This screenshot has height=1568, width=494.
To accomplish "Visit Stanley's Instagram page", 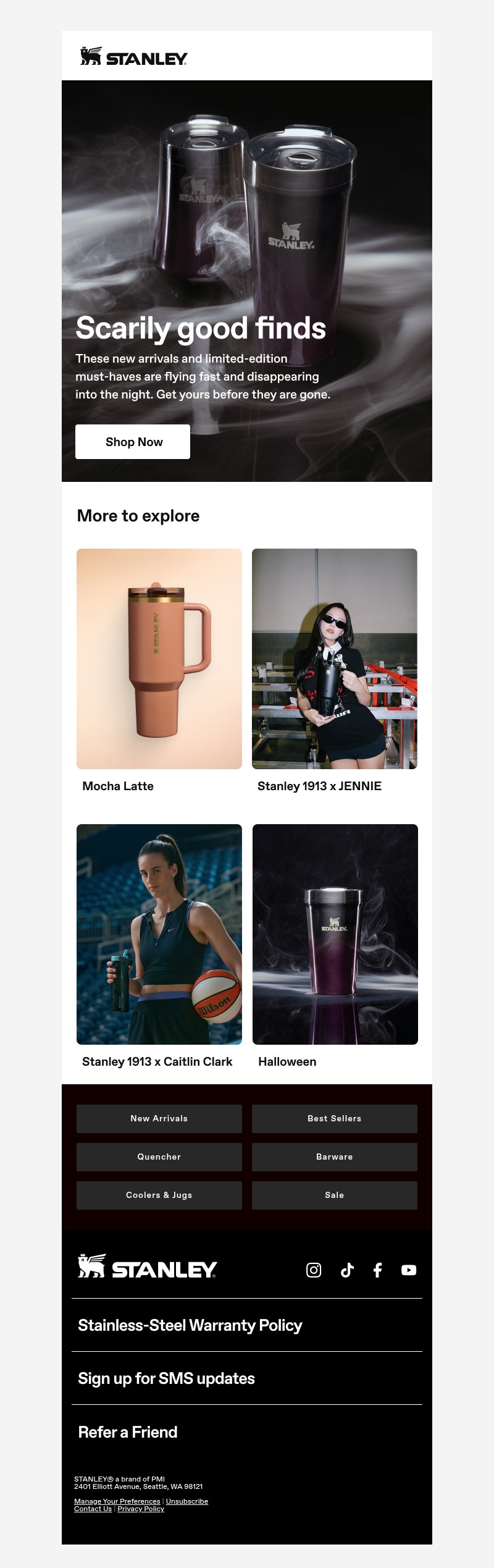I will coord(314,1270).
